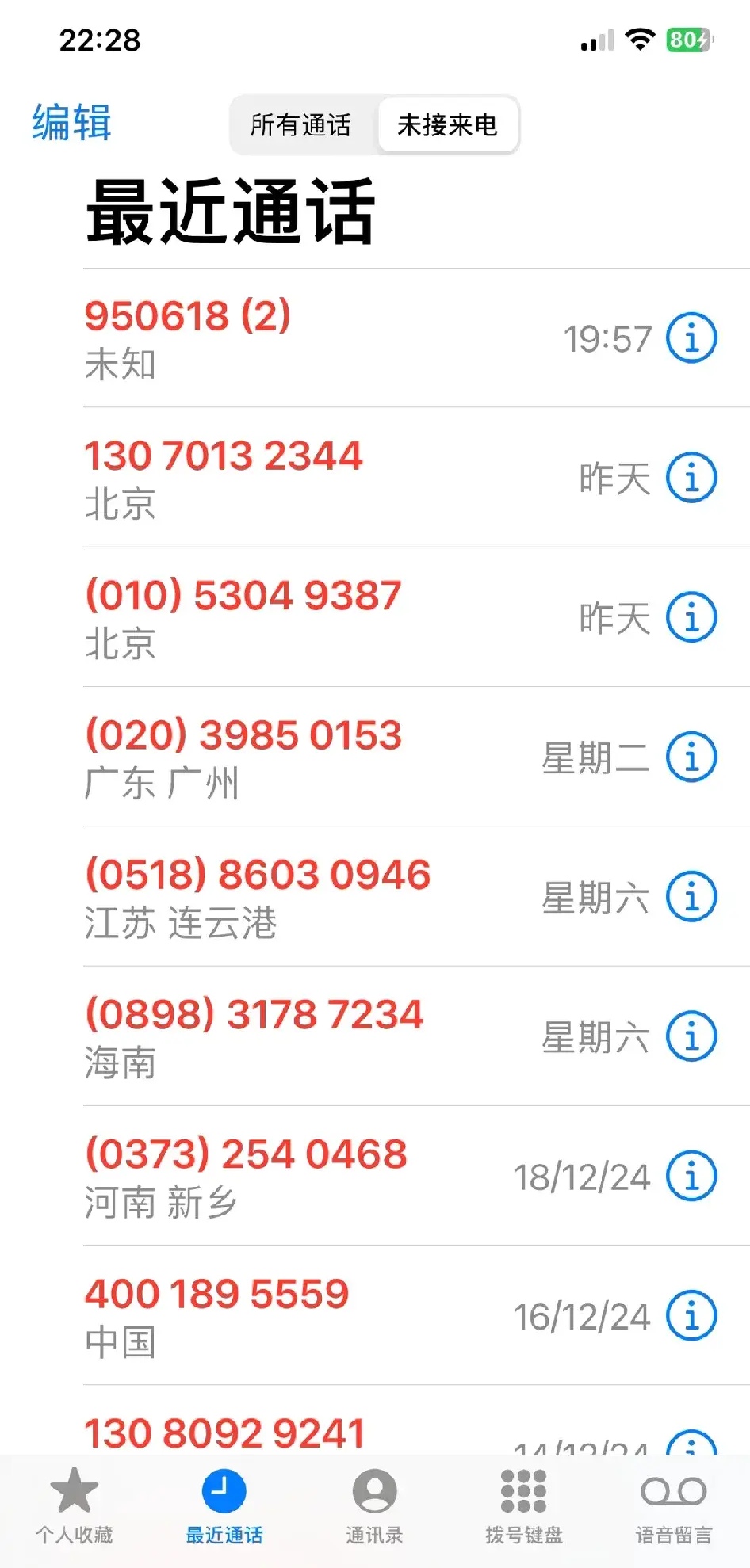The height and width of the screenshot is (1568, 750).
Task: Show details for (0518) 8603 0946
Action: pos(691,896)
